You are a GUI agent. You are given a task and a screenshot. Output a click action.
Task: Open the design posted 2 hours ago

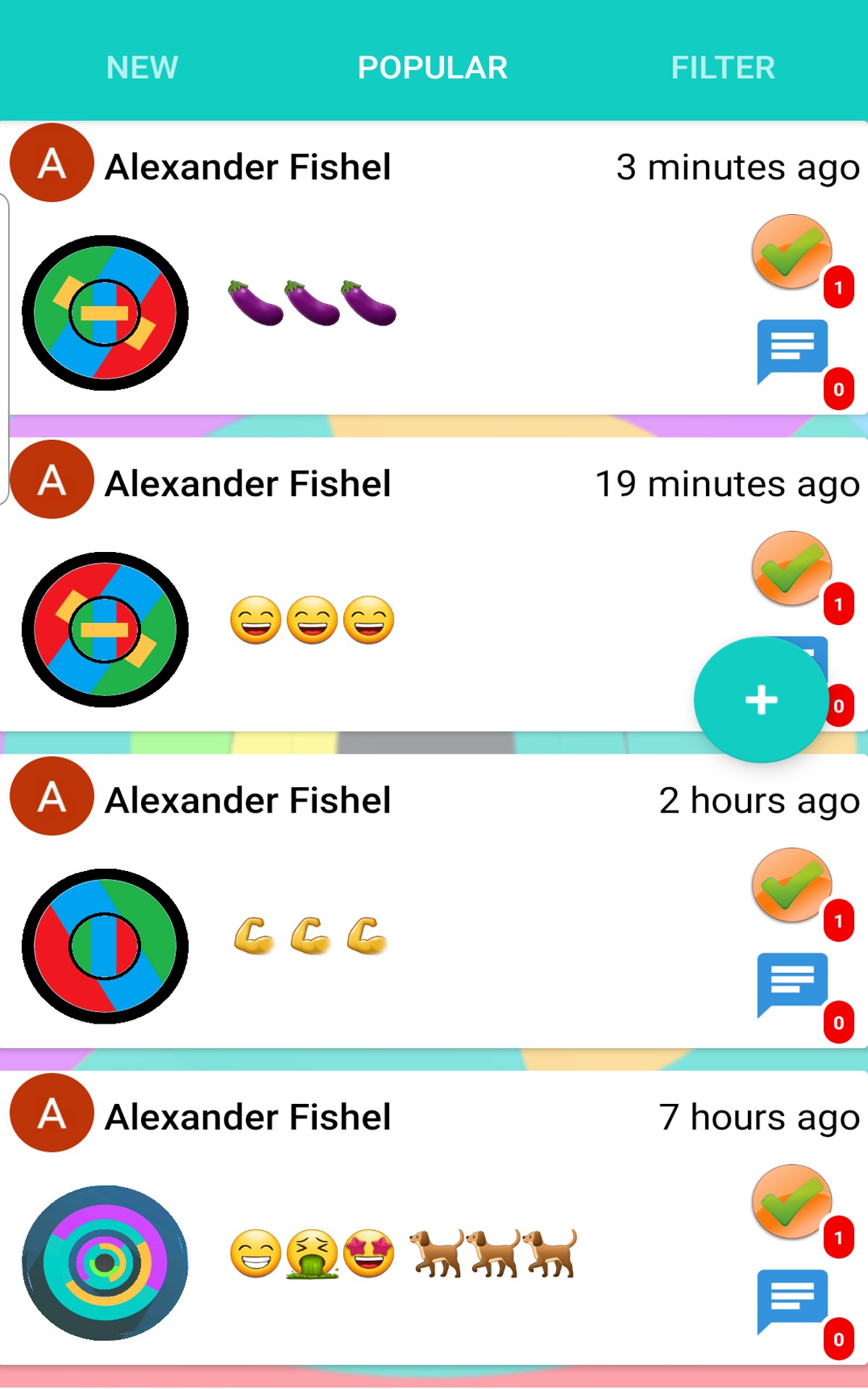pos(106,946)
